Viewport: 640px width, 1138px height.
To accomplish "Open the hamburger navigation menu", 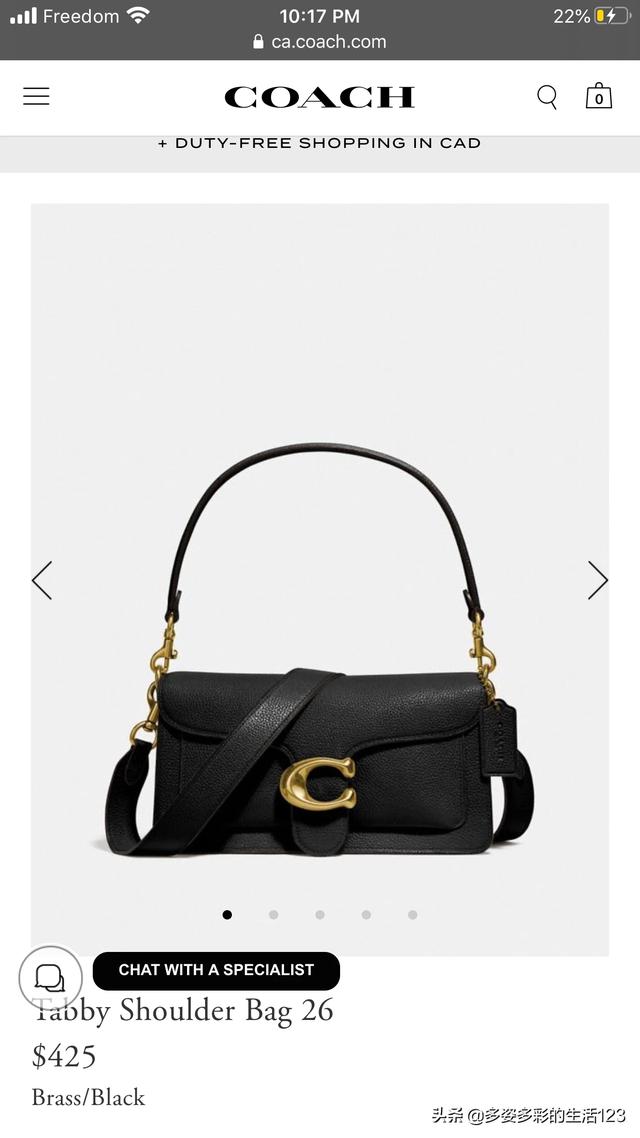I will (36, 97).
